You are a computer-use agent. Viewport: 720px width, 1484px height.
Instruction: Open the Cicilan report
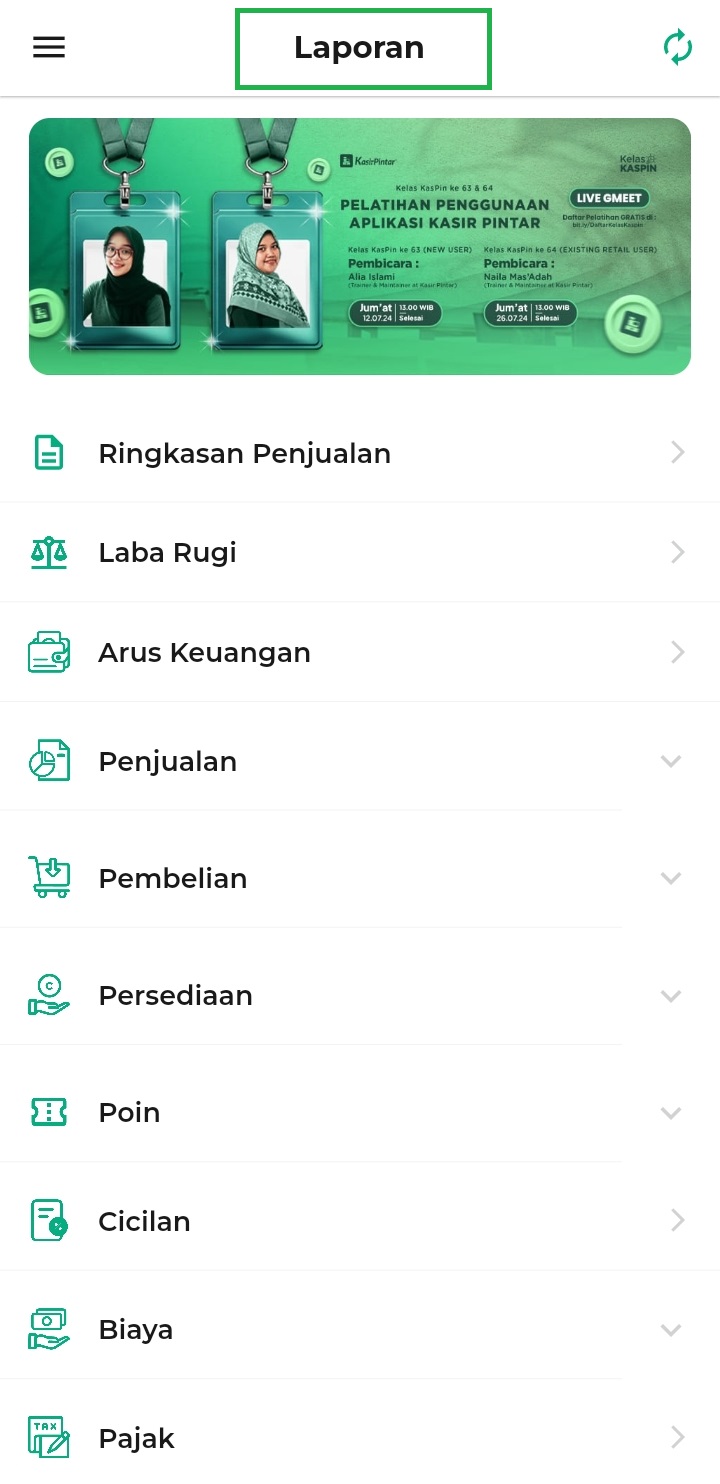click(360, 1221)
